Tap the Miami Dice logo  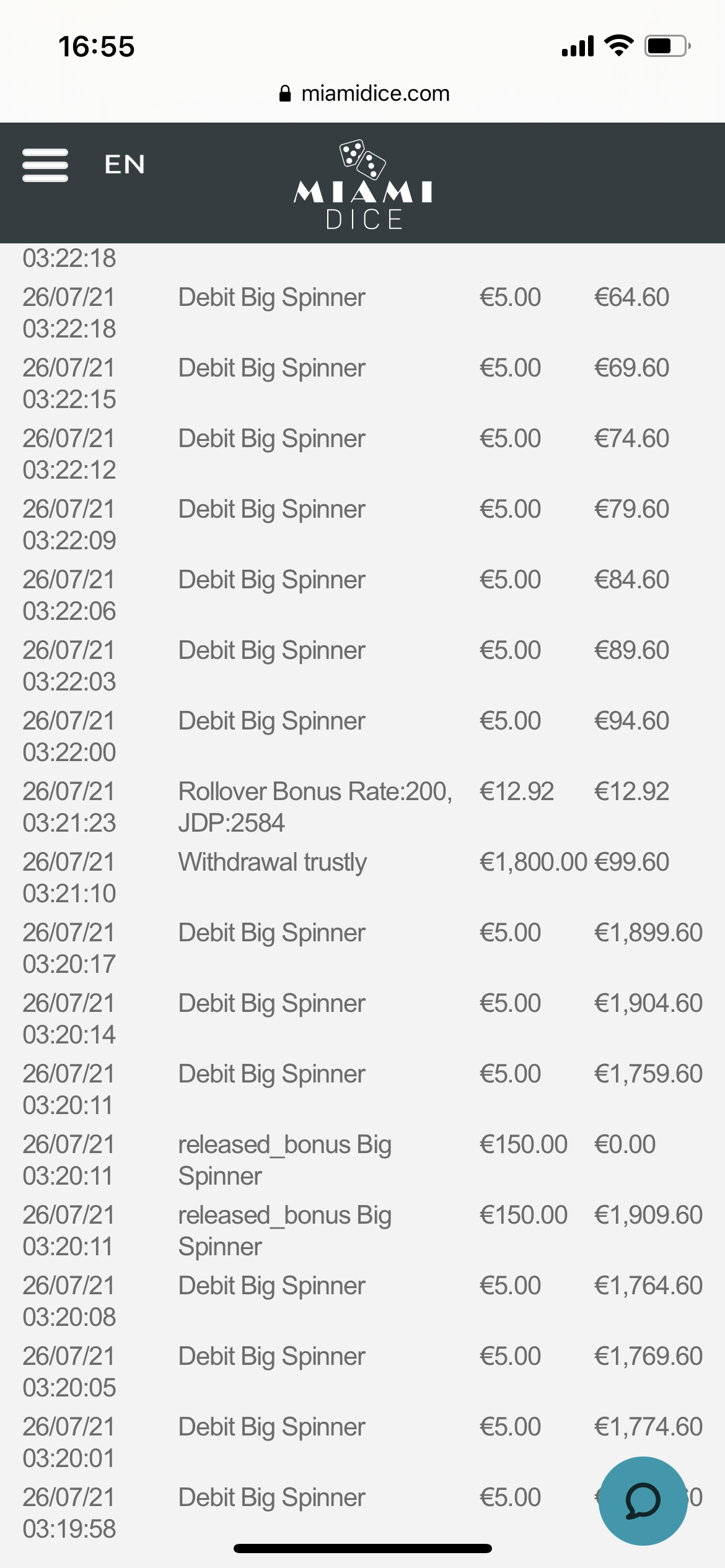pyautogui.click(x=363, y=186)
